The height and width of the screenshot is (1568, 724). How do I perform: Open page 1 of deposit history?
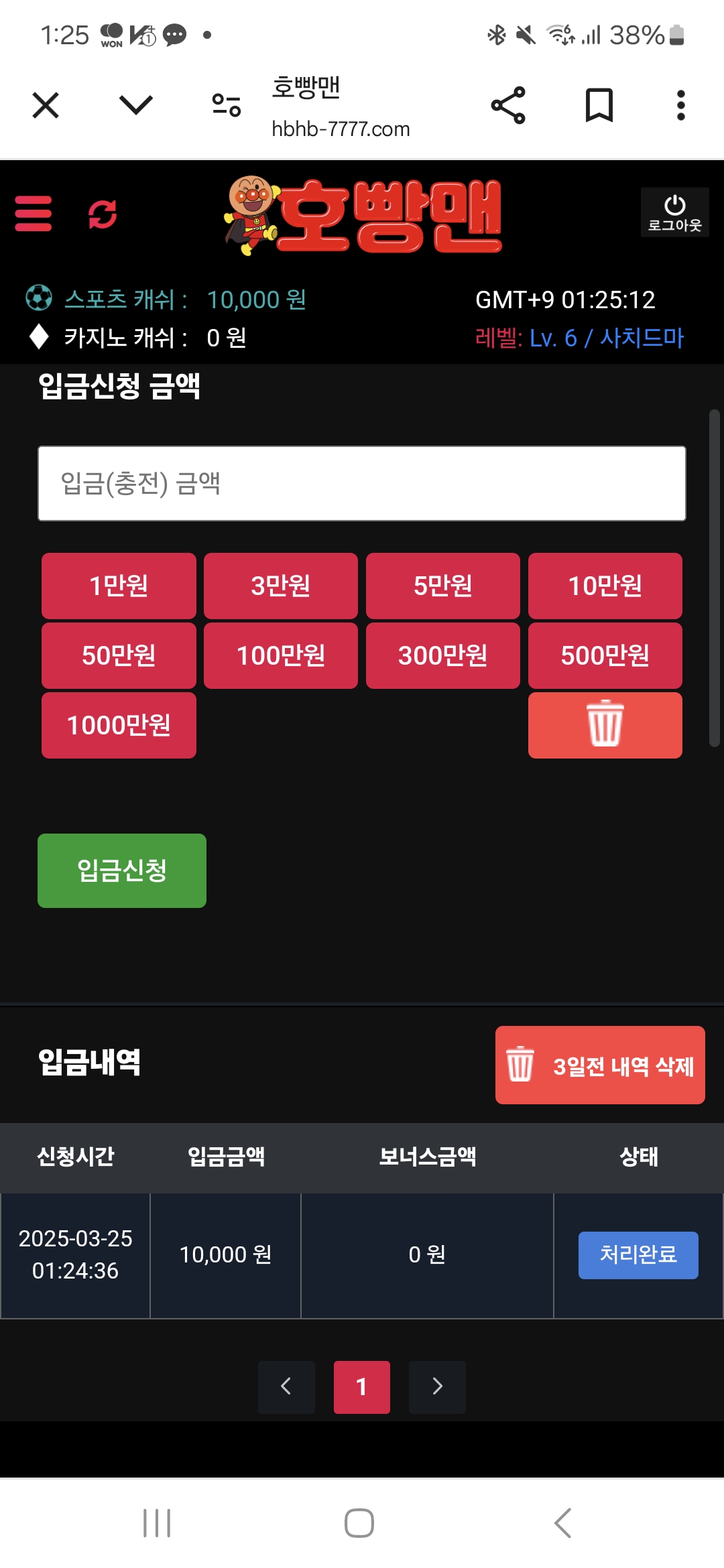click(x=362, y=1386)
